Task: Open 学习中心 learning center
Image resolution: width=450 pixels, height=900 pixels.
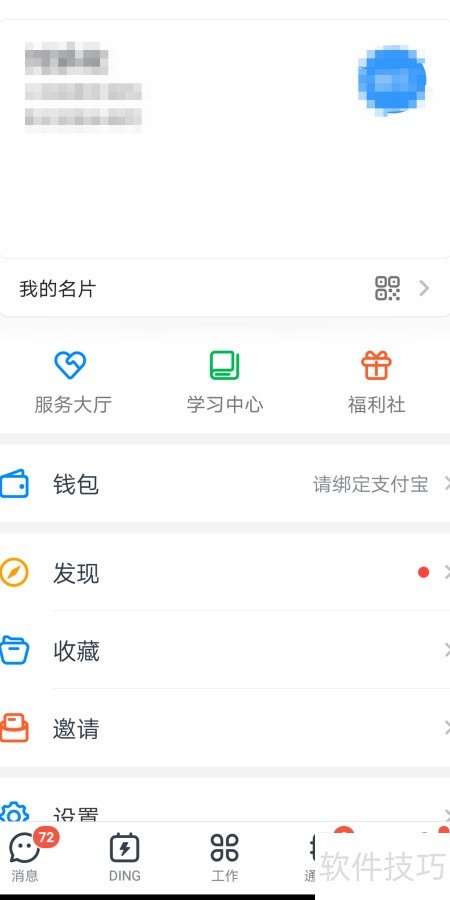Action: click(x=224, y=382)
